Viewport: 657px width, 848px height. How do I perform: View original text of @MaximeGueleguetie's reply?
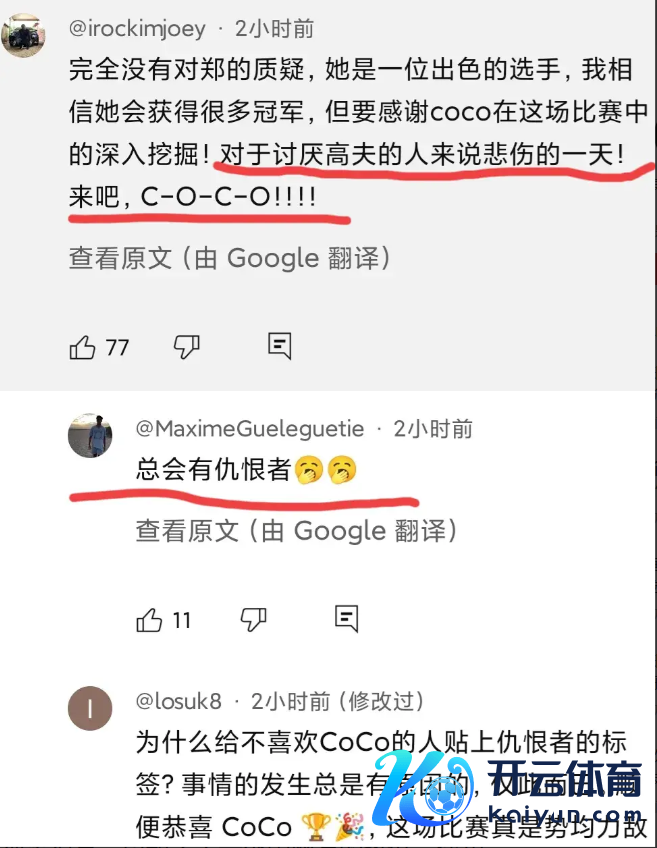(296, 530)
